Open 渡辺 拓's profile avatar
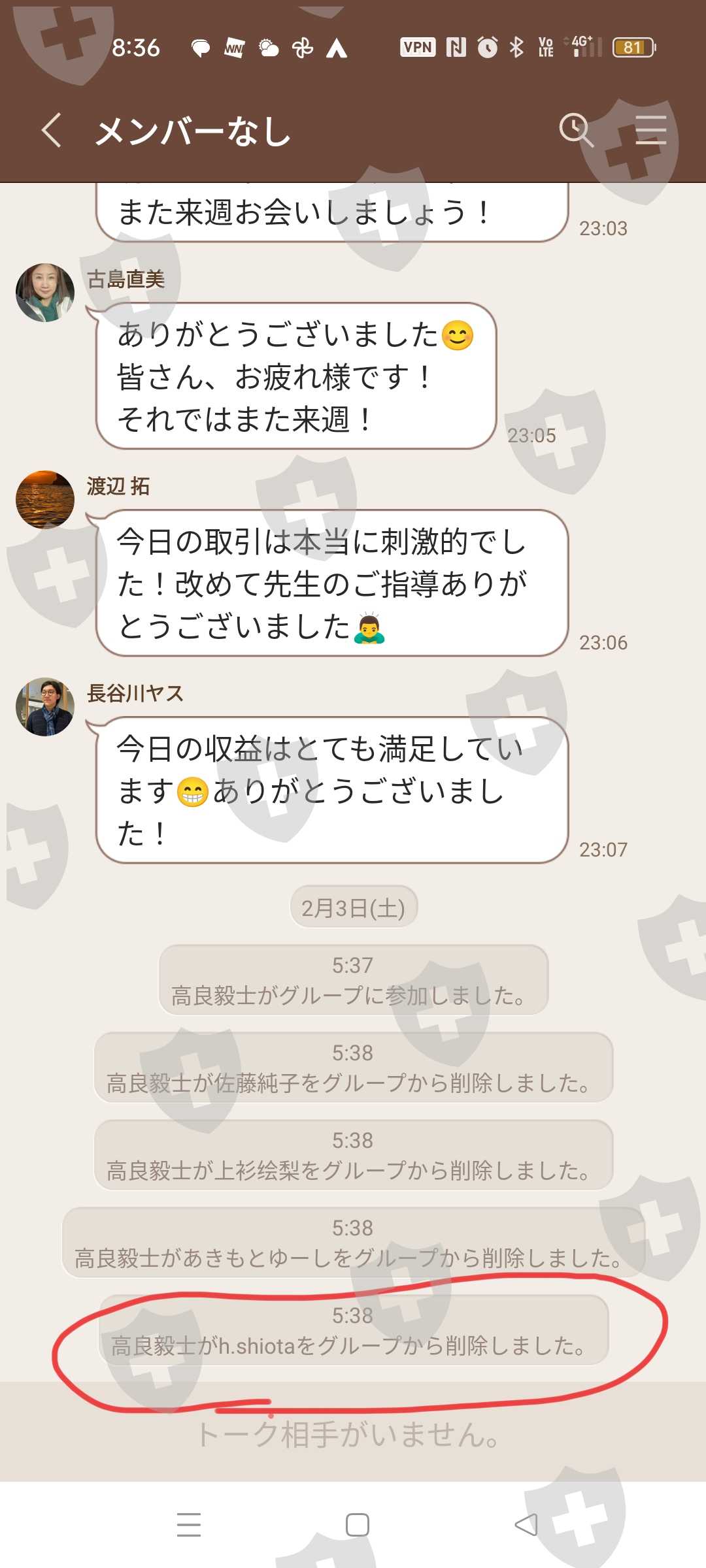706x1568 pixels. point(45,500)
